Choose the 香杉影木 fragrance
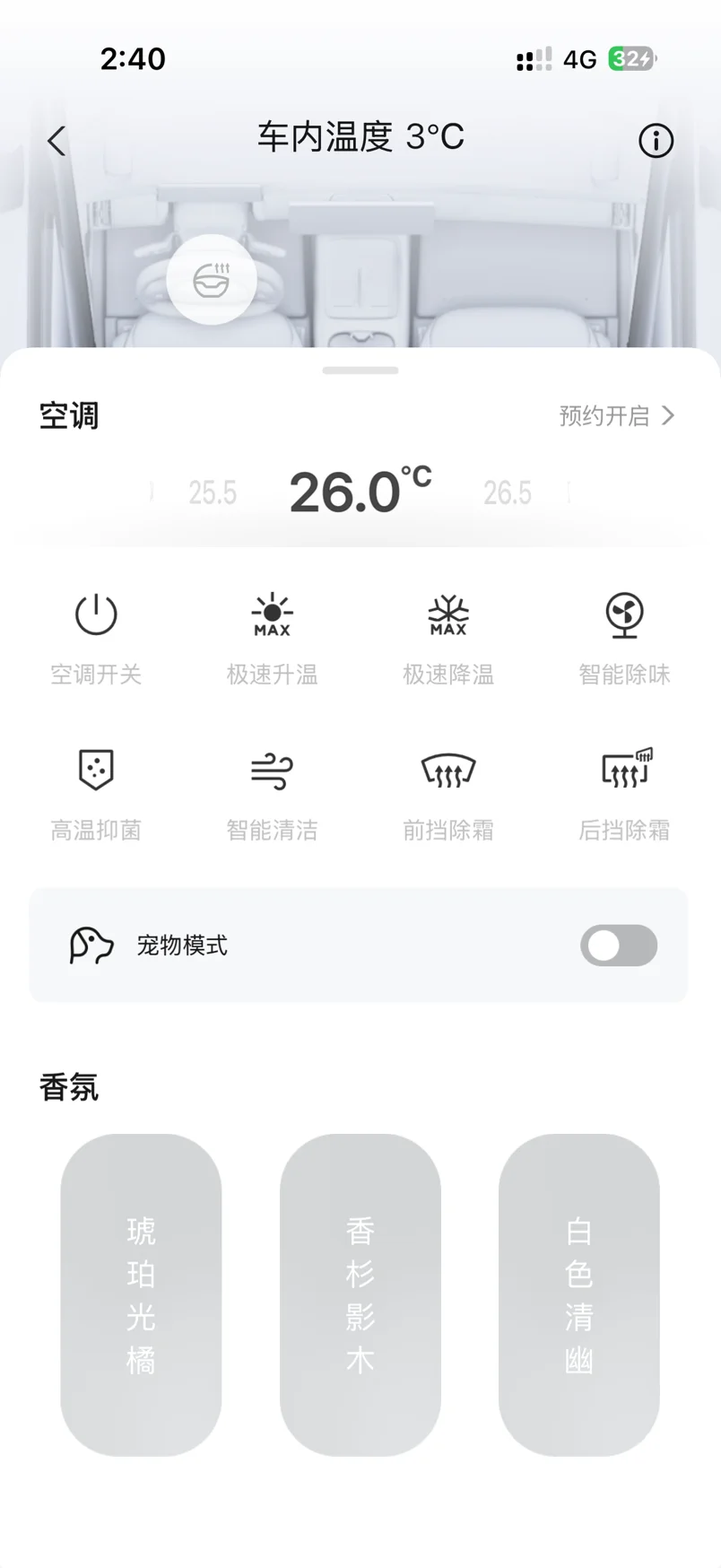The image size is (721, 1568). point(360,1294)
